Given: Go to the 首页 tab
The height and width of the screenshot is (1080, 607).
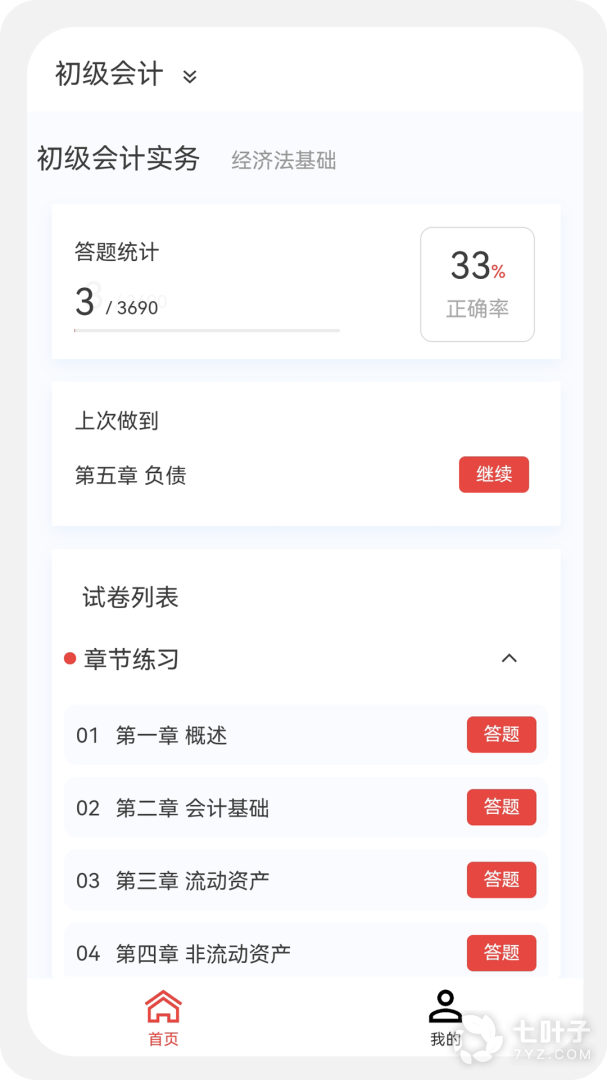Looking at the screenshot, I should (163, 1017).
